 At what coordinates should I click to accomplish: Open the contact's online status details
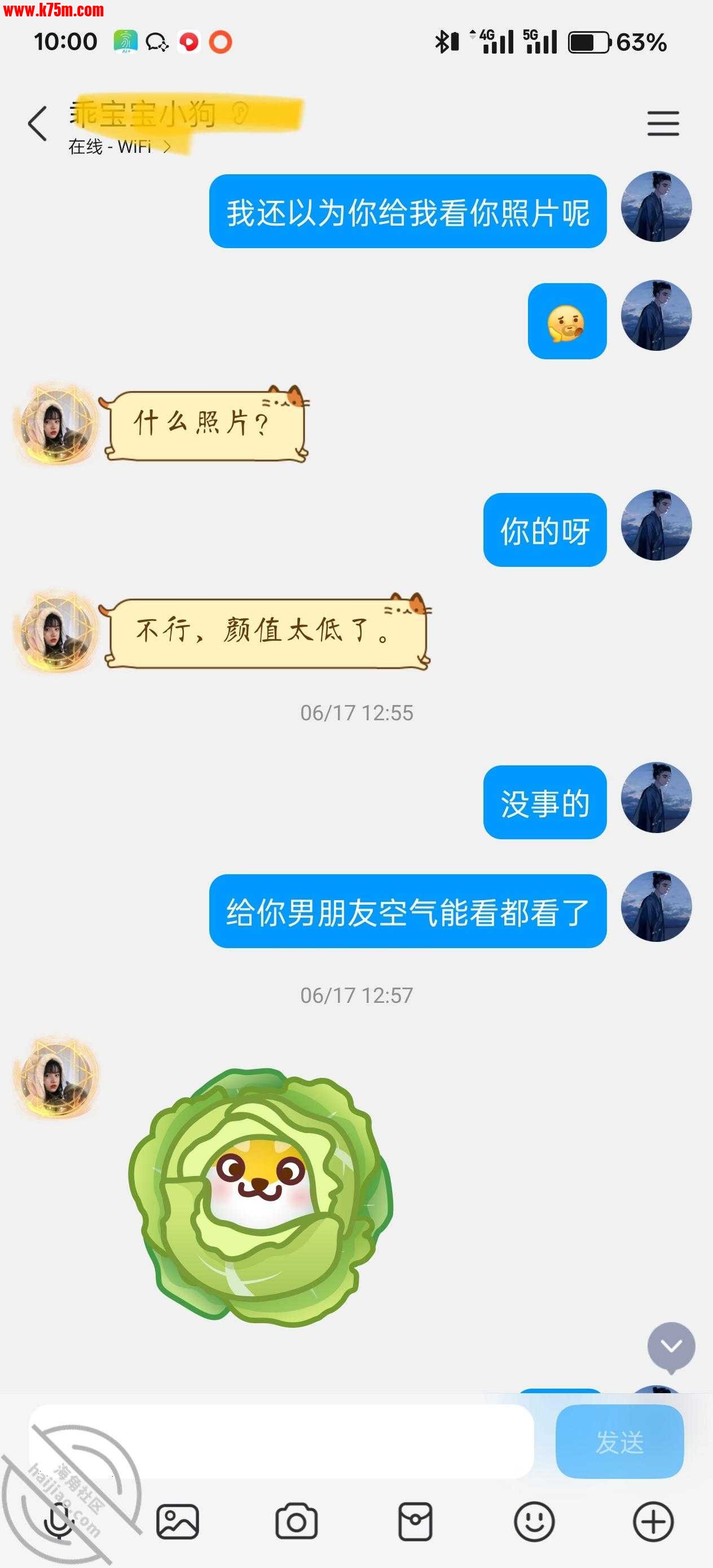pos(118,147)
